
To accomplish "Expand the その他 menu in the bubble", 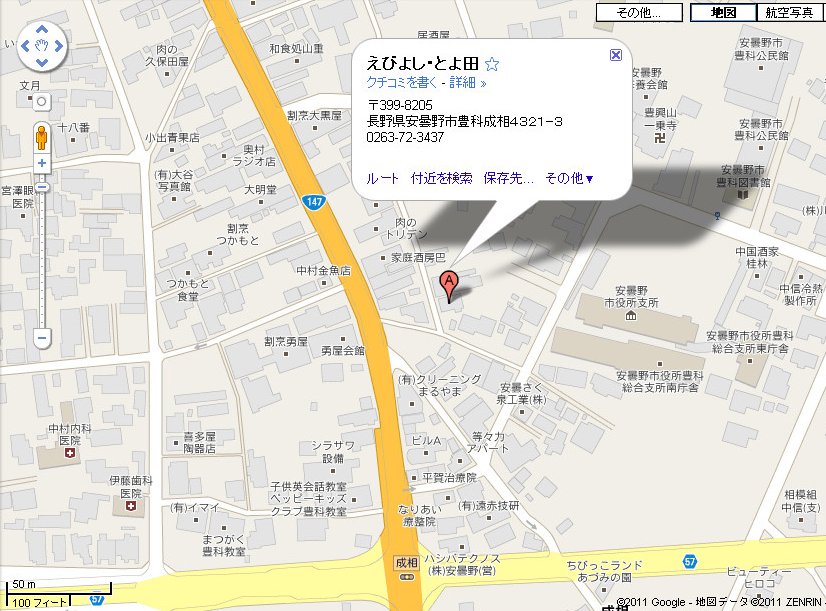I will [569, 178].
